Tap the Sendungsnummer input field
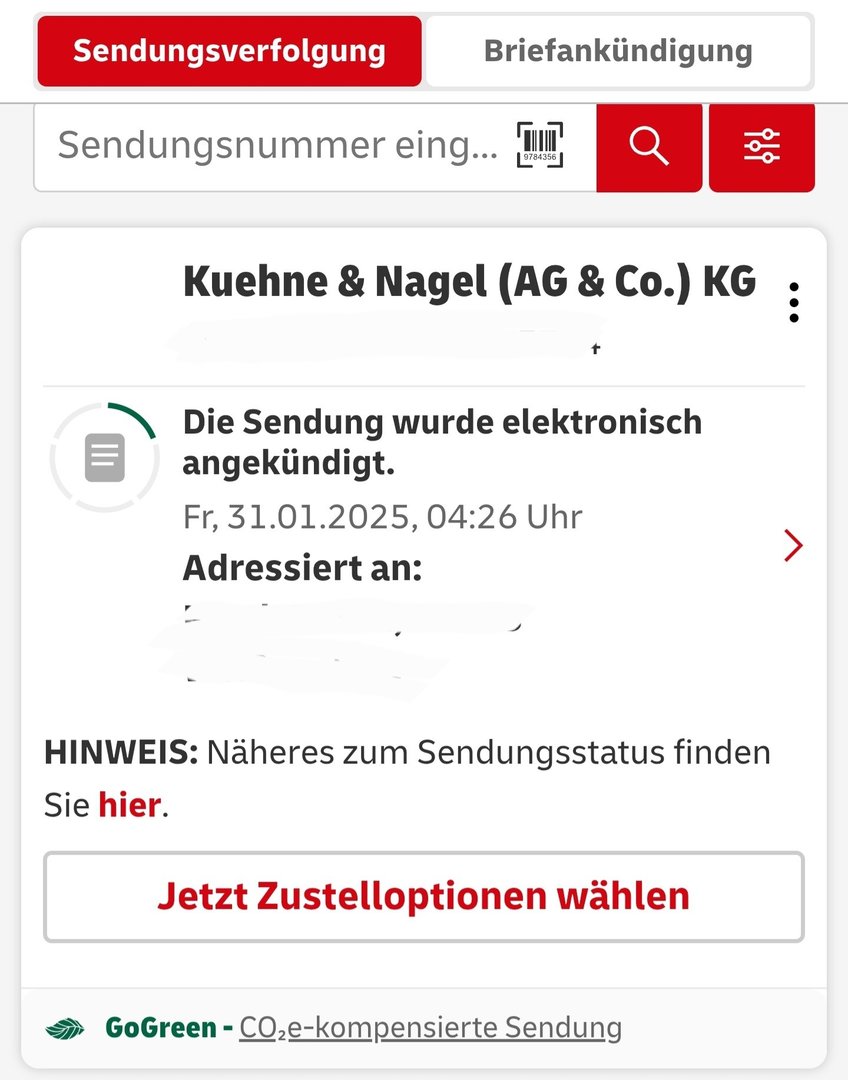 (275, 146)
